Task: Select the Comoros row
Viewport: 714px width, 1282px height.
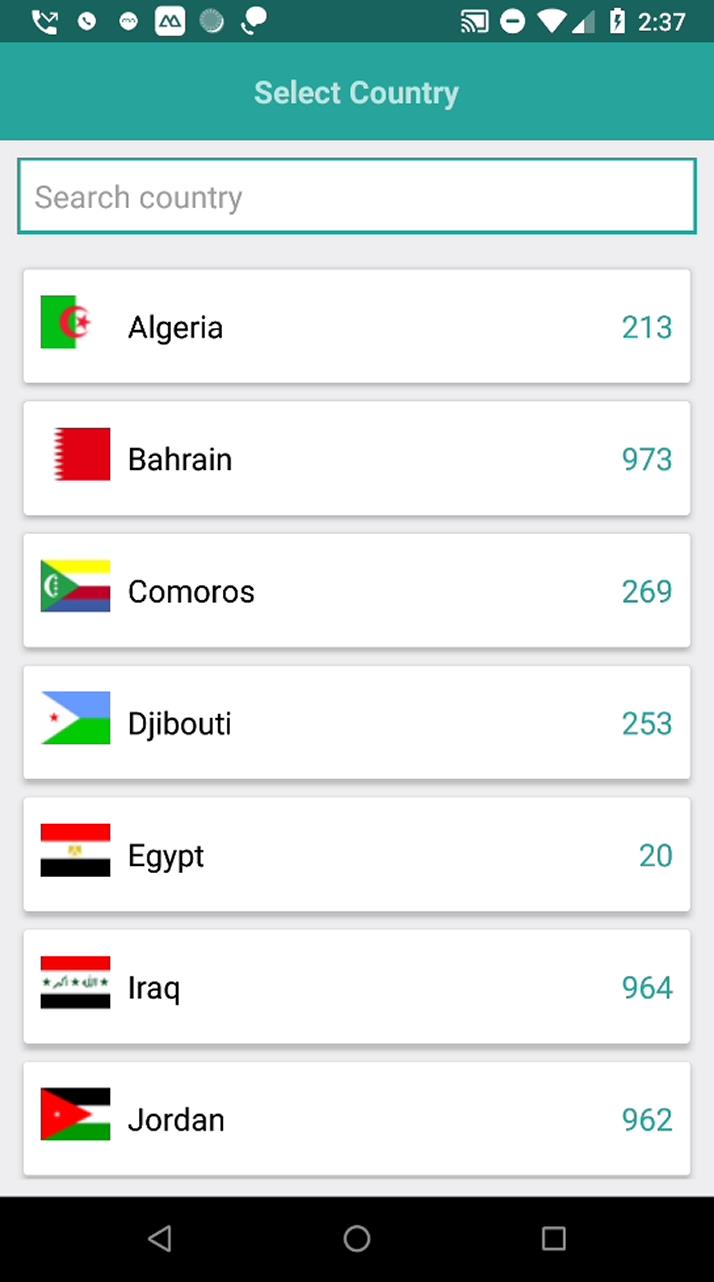Action: tap(357, 590)
